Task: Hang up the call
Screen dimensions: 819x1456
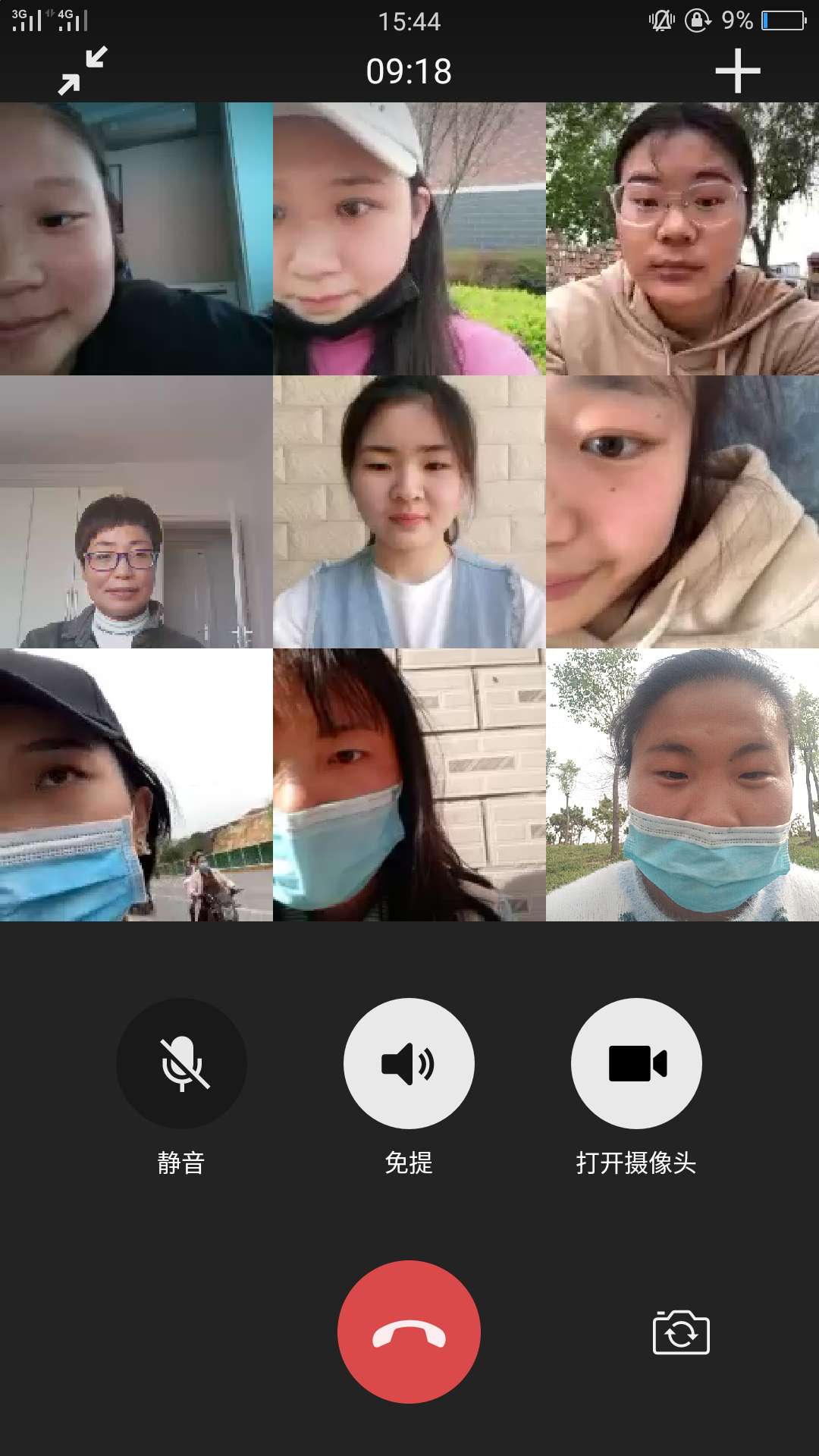Action: click(409, 1332)
